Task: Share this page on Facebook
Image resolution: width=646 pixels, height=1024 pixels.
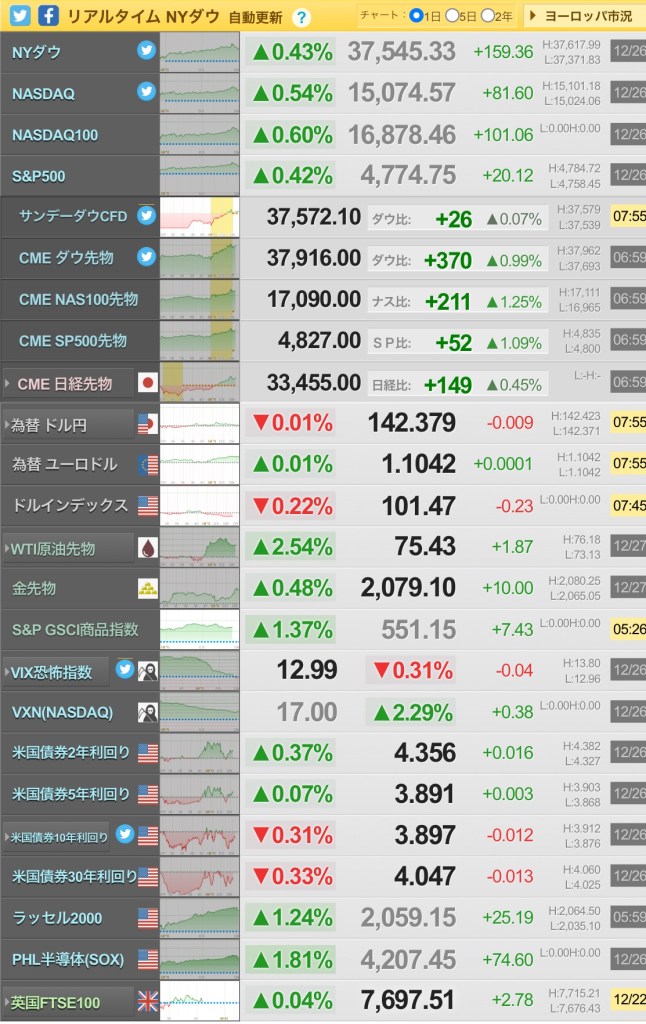Action: 49,16
